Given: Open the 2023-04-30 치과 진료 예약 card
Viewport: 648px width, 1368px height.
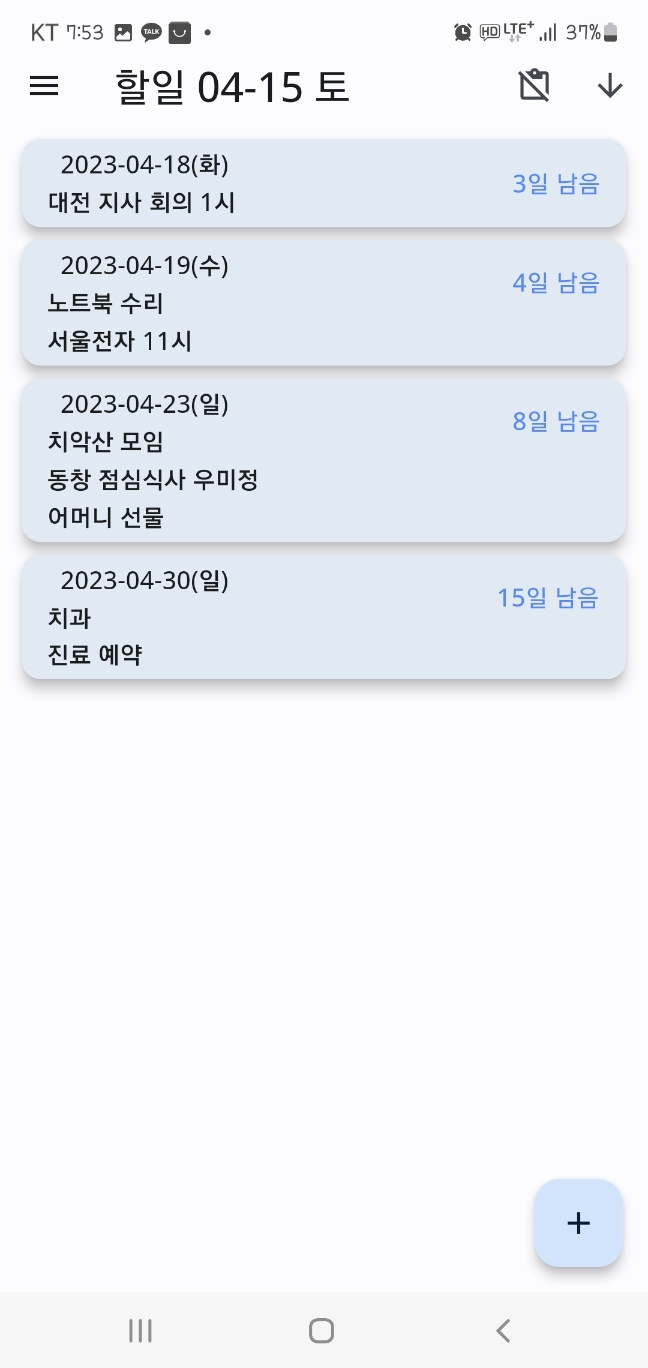Looking at the screenshot, I should tap(324, 617).
